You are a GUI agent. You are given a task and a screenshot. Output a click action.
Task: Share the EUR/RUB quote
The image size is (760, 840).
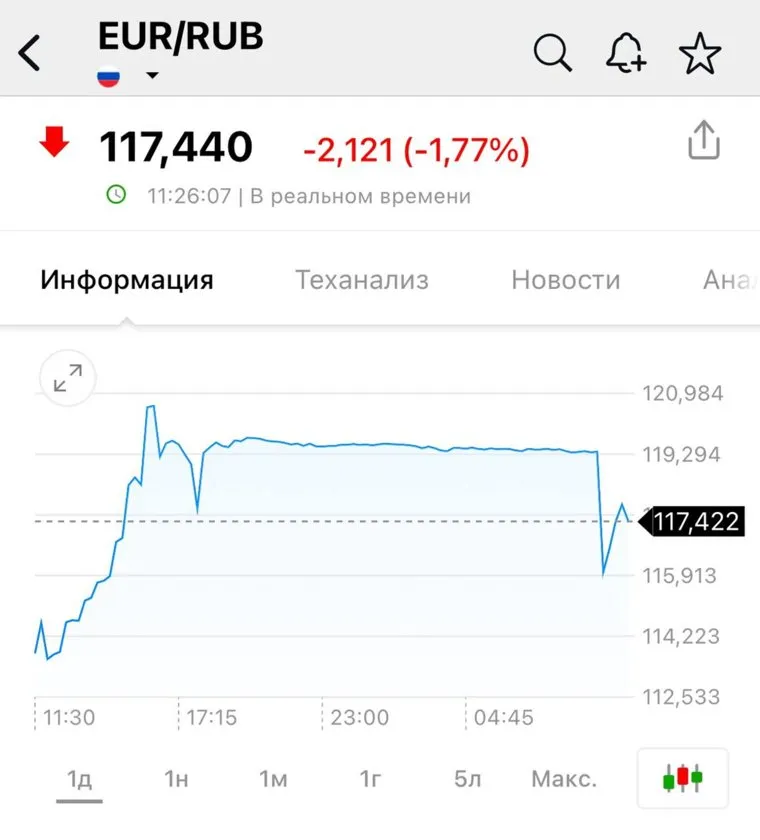(703, 141)
